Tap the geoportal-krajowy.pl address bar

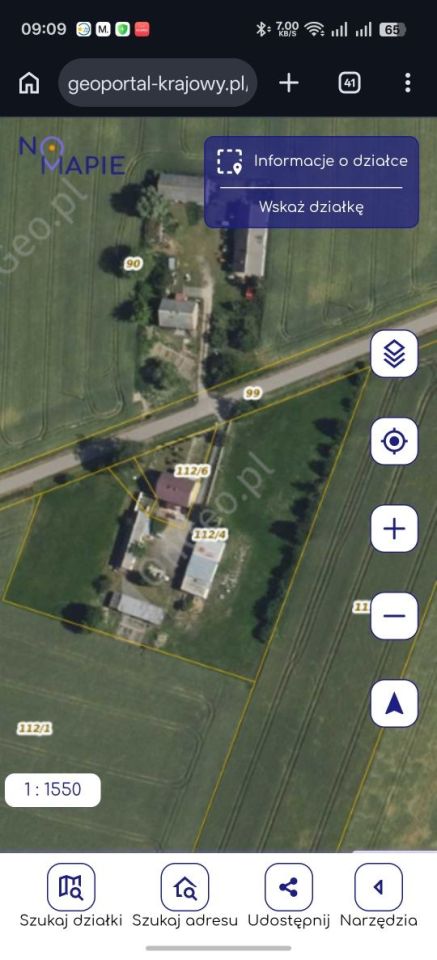[x=158, y=83]
